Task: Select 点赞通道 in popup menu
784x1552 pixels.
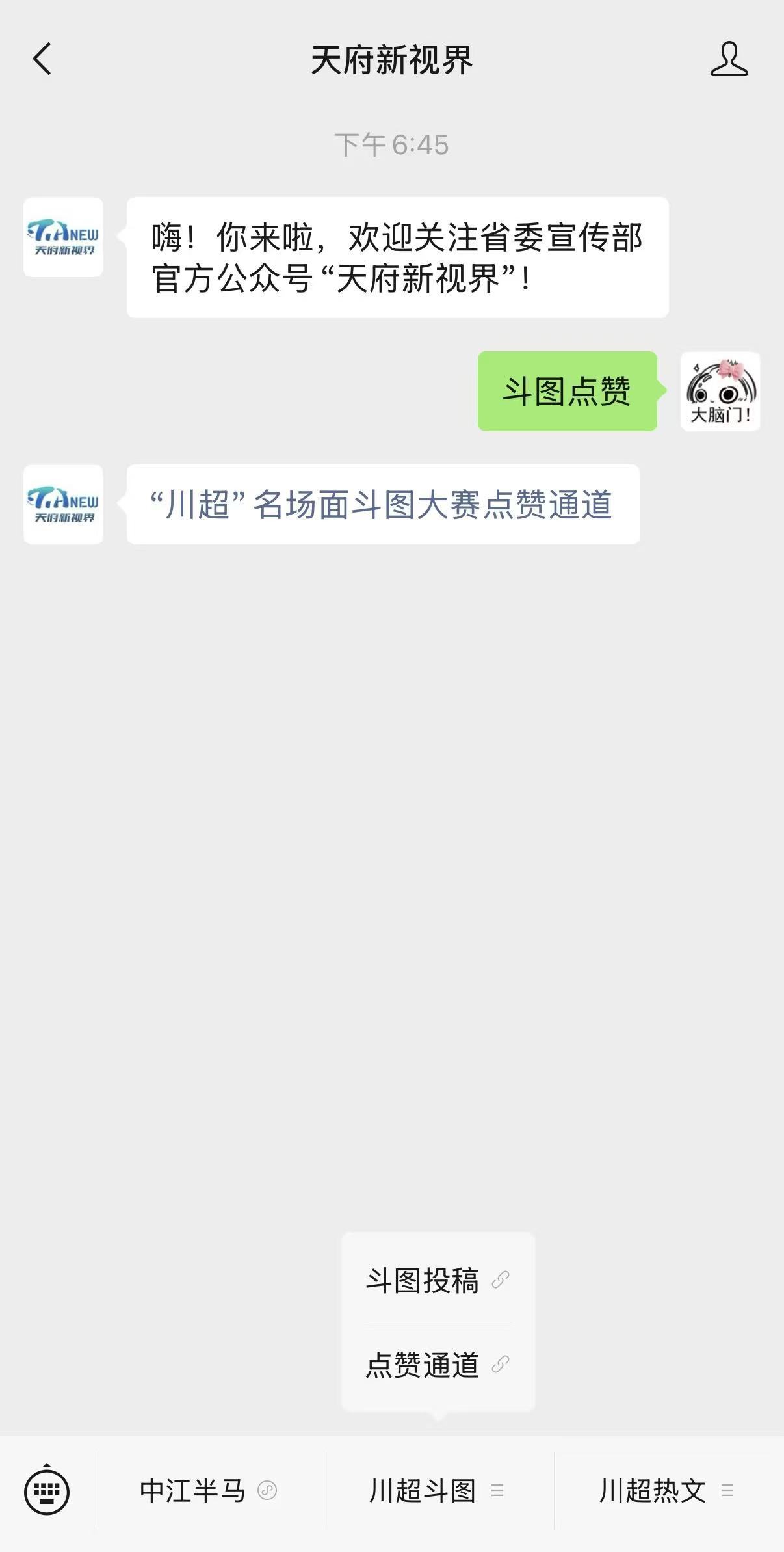Action: click(x=438, y=1365)
